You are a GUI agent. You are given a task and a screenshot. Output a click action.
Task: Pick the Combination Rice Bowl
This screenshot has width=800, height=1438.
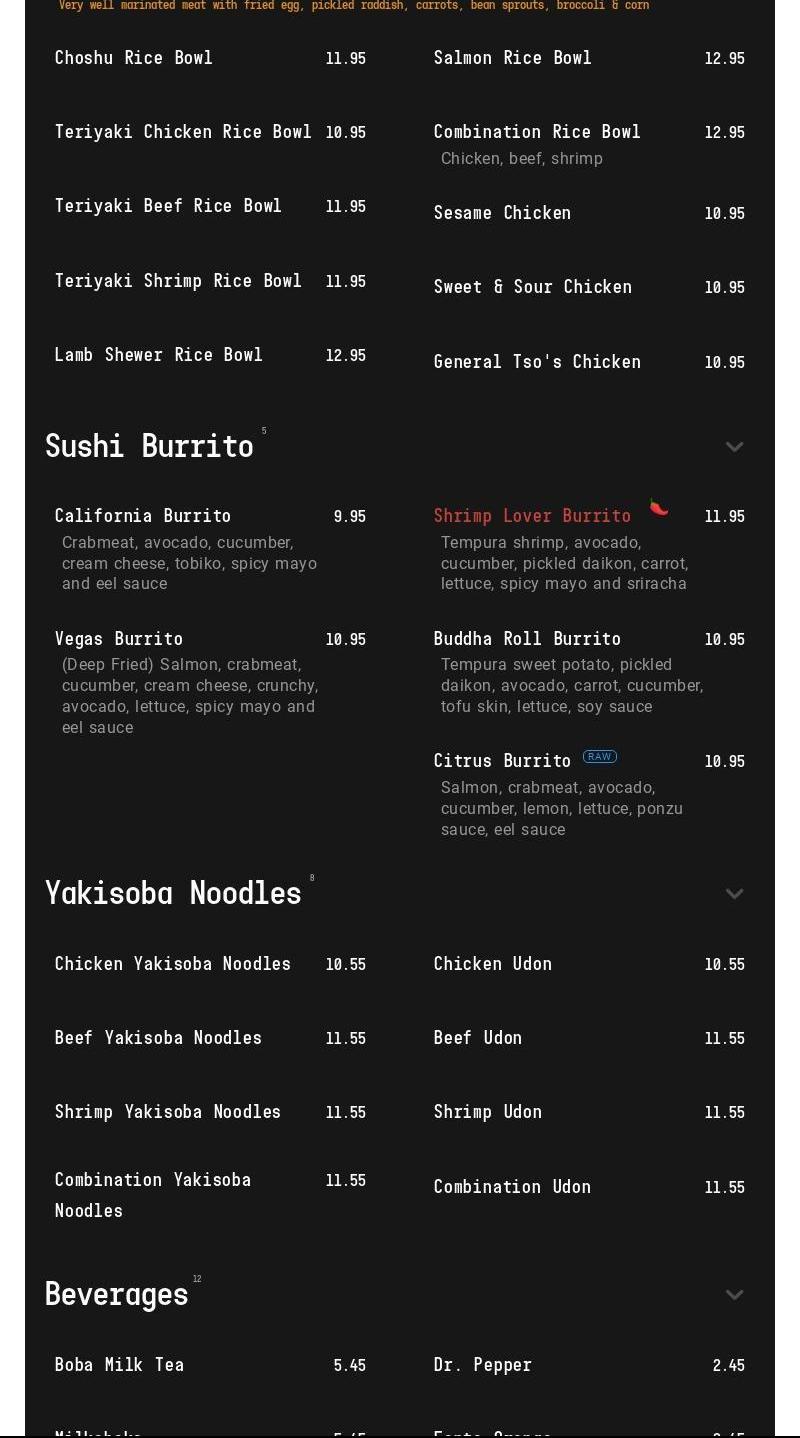(537, 132)
